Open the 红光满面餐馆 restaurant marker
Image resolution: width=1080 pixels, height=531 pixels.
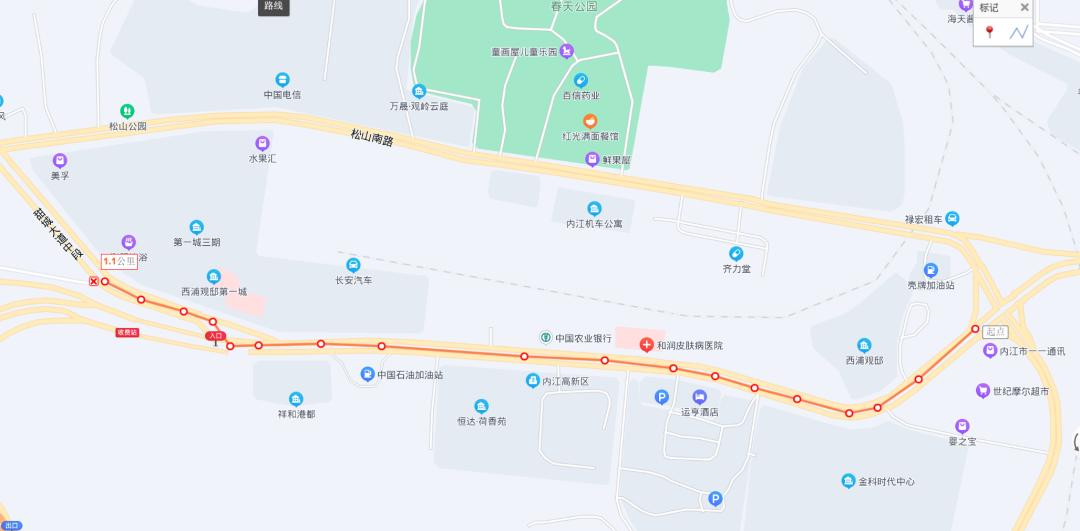pyautogui.click(x=591, y=121)
